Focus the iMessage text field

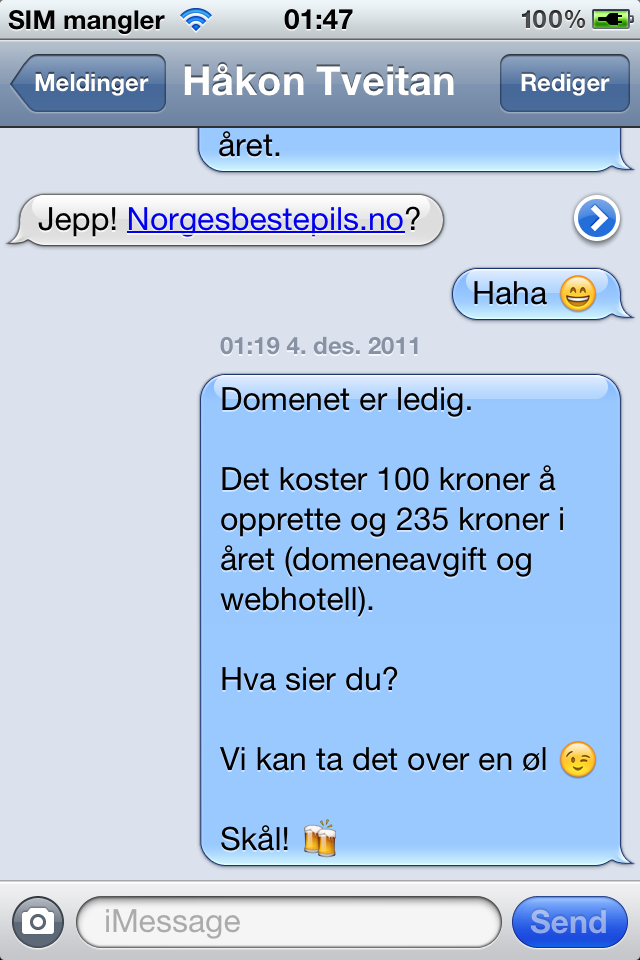click(288, 921)
